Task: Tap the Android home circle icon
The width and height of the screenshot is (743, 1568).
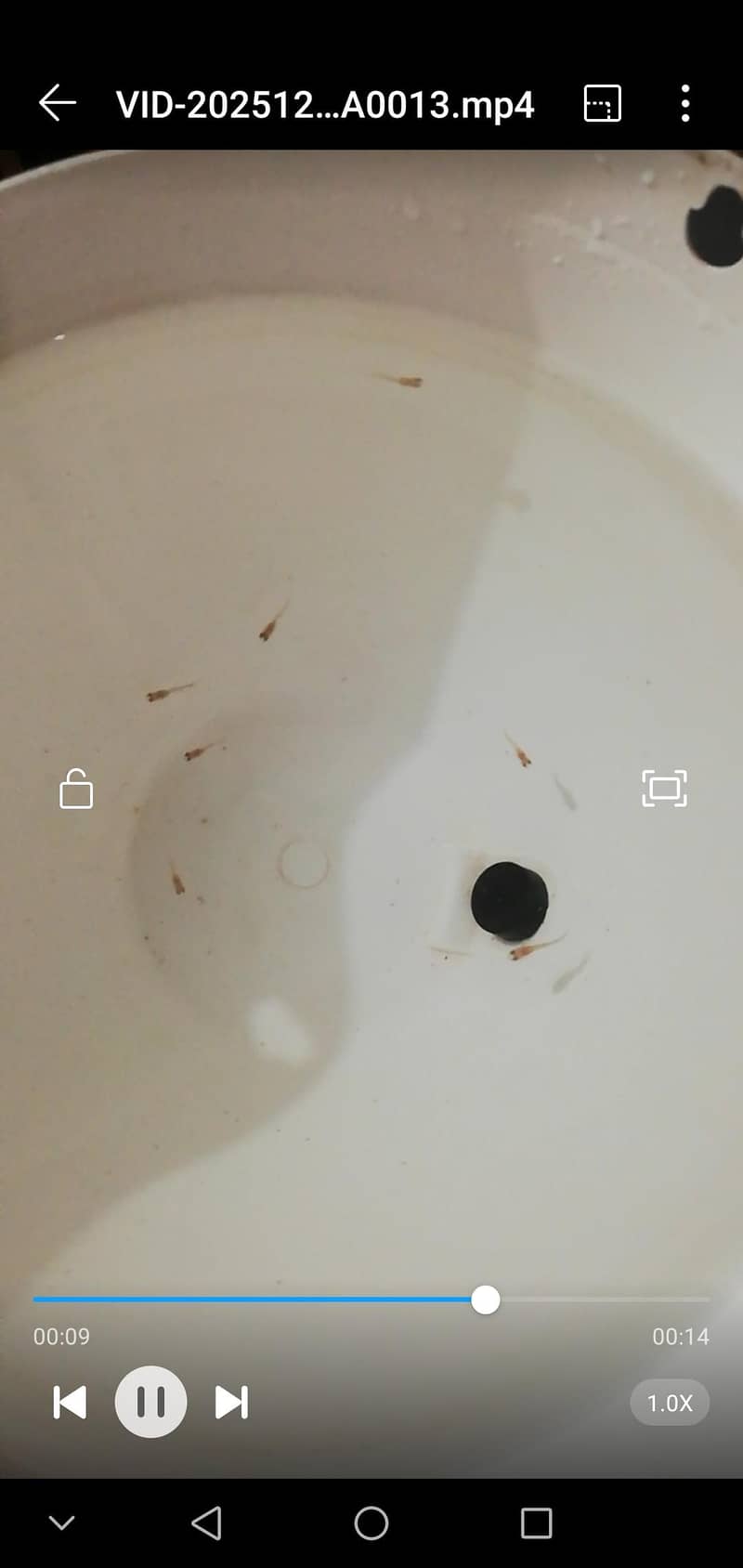Action: (371, 1522)
